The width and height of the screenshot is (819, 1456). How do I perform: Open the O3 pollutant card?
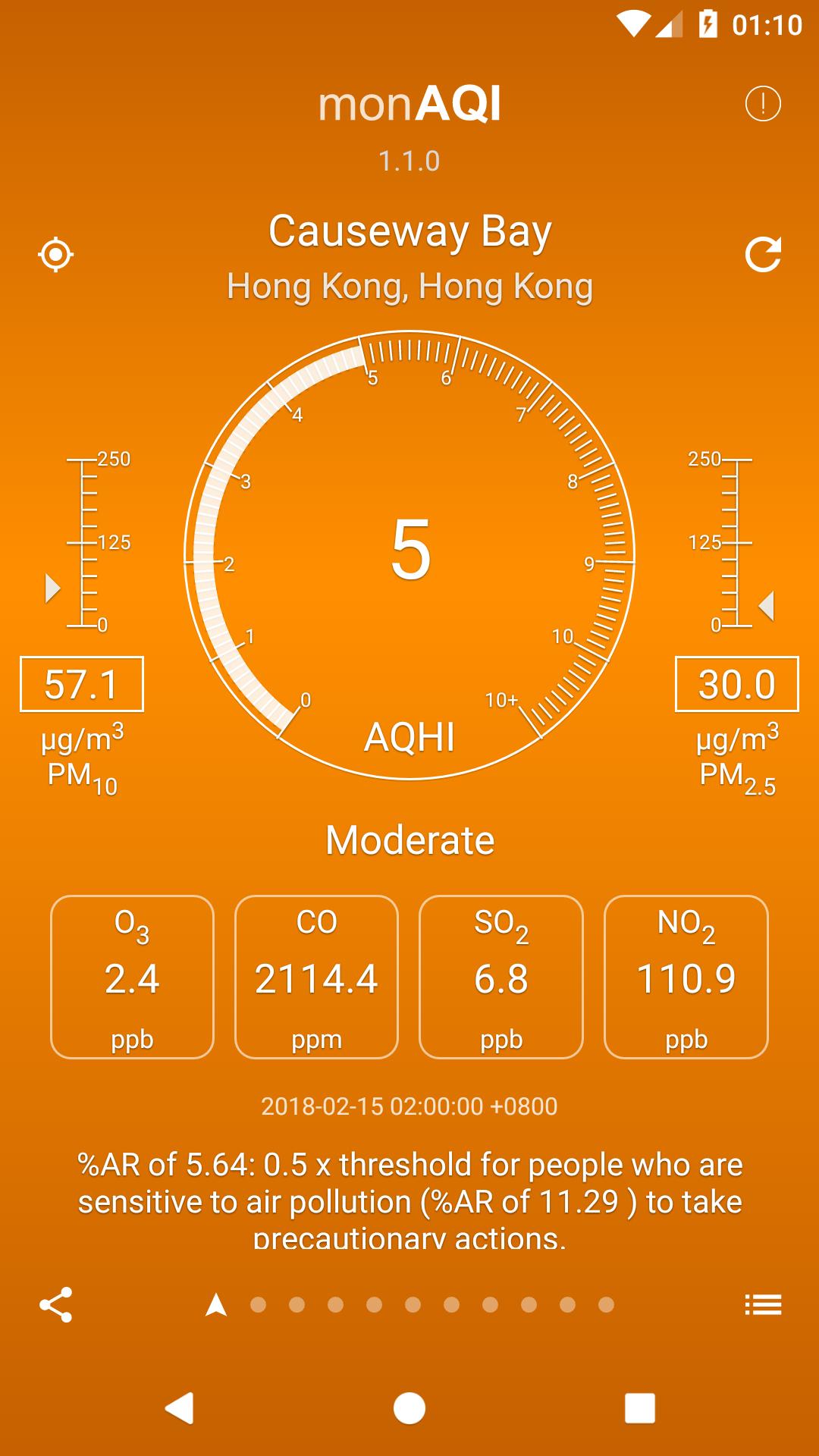point(132,977)
